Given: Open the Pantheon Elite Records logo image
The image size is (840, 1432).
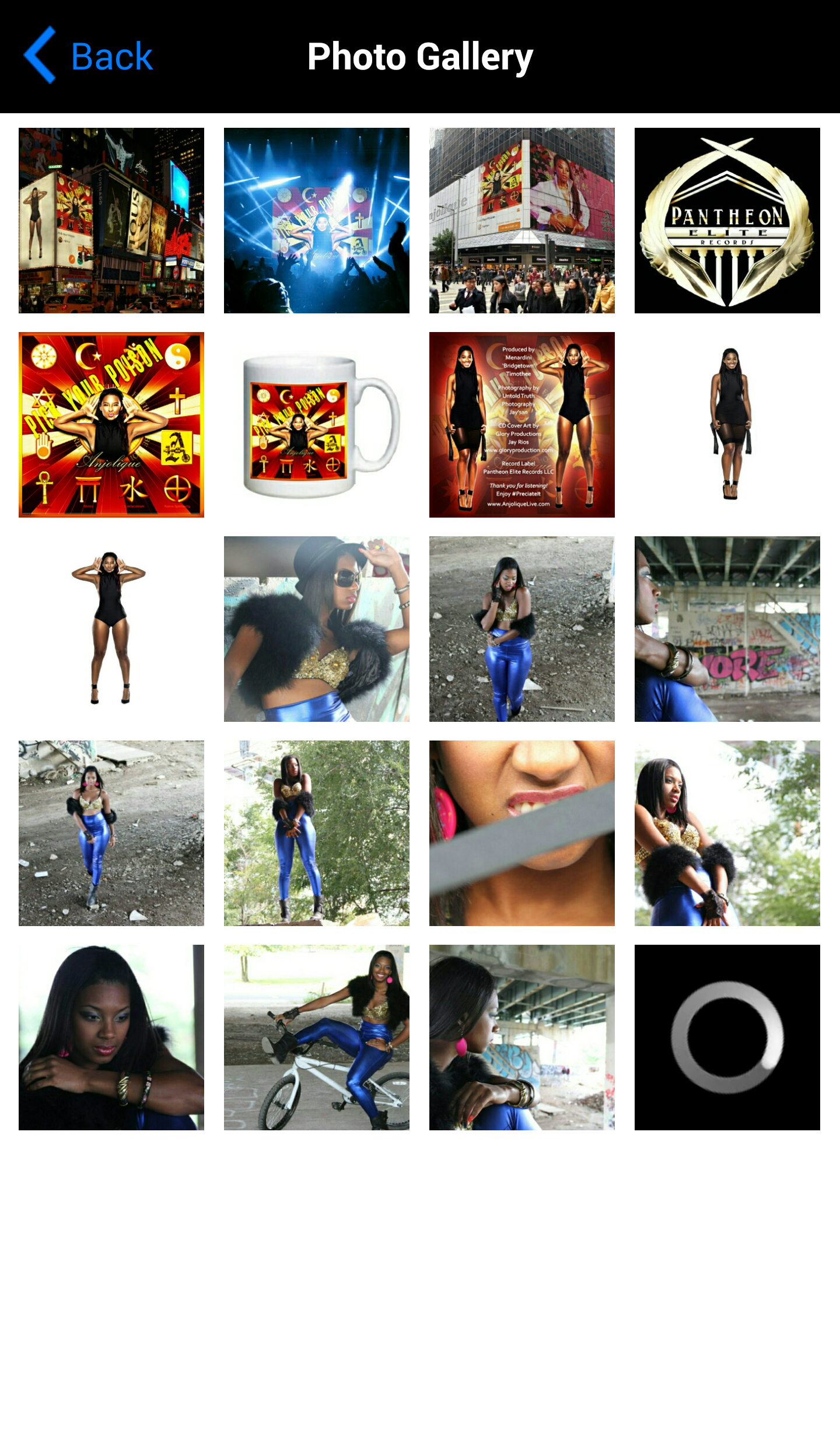Looking at the screenshot, I should (727, 221).
